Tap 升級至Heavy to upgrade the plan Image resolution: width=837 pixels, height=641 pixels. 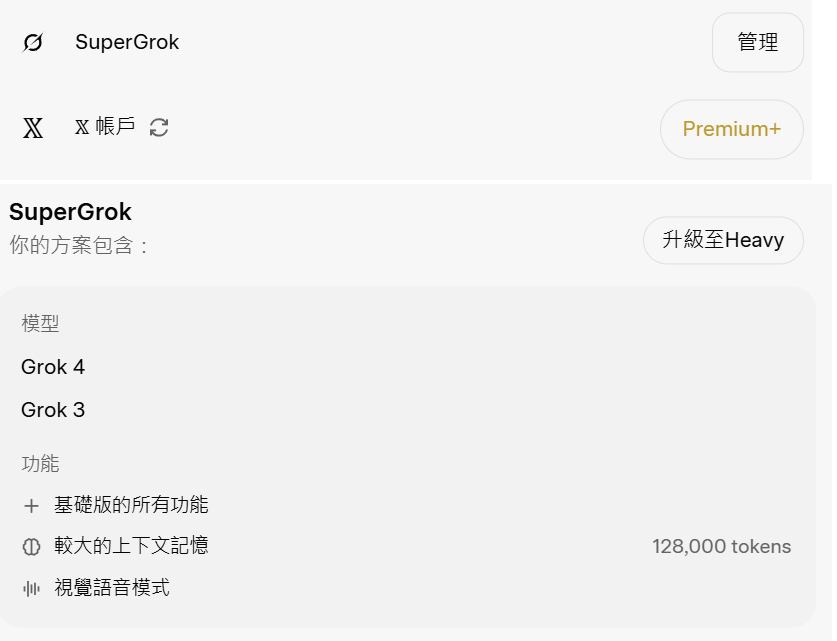click(x=723, y=240)
